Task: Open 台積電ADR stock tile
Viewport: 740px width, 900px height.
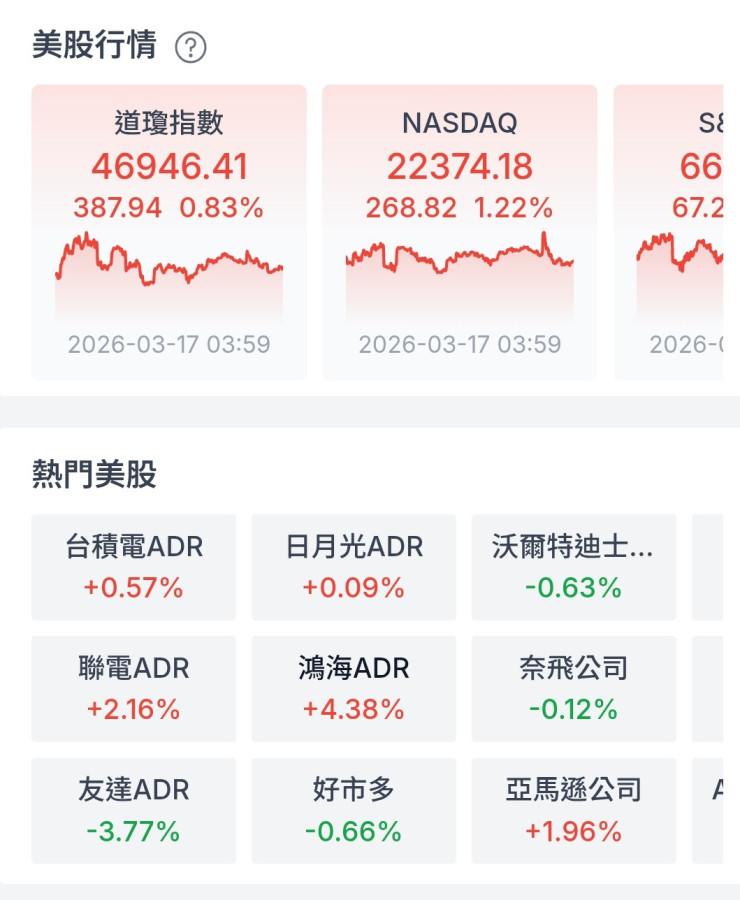Action: [x=134, y=567]
